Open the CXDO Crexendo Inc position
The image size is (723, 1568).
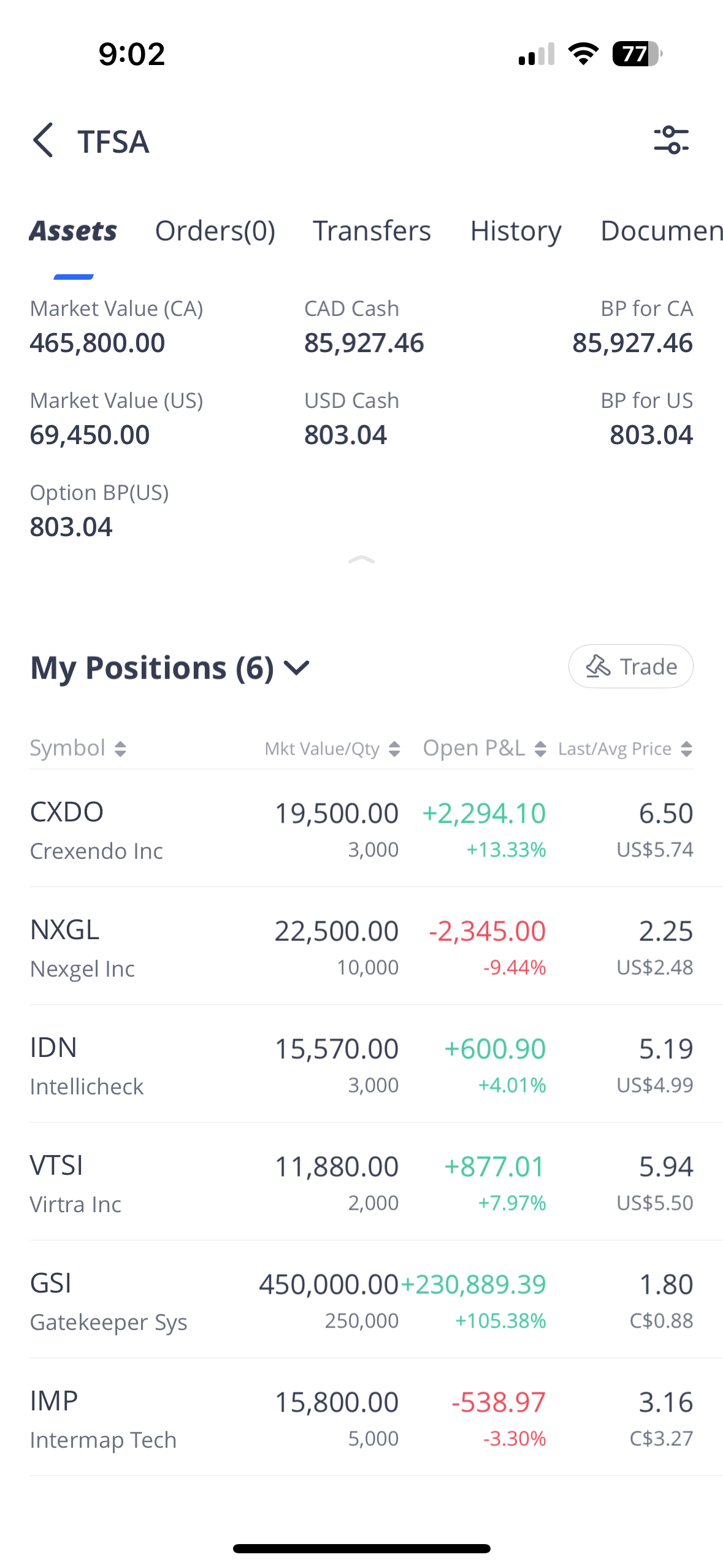361,829
